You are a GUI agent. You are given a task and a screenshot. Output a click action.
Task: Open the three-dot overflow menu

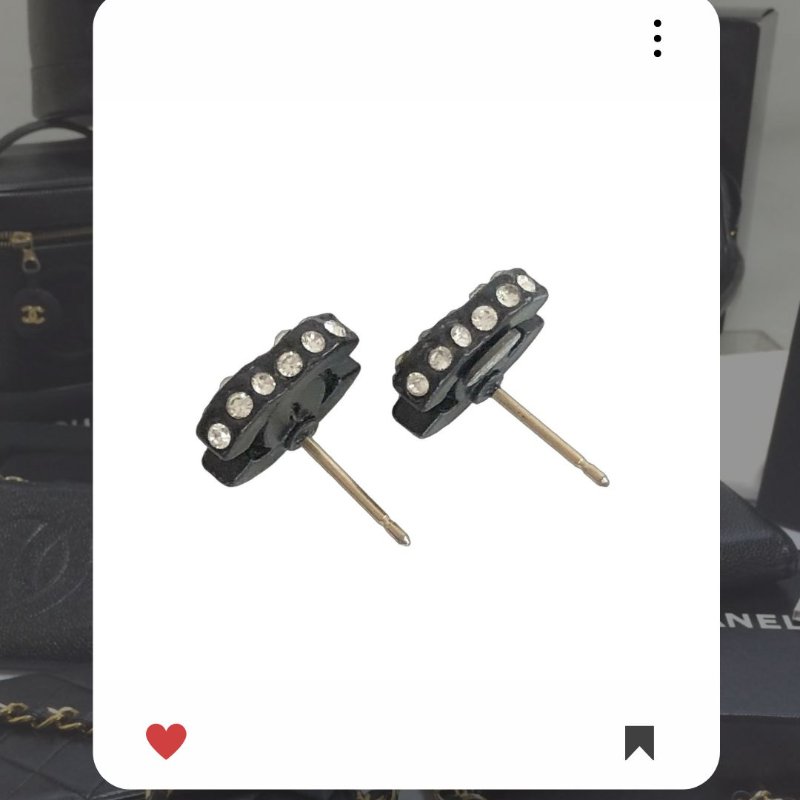pos(657,38)
